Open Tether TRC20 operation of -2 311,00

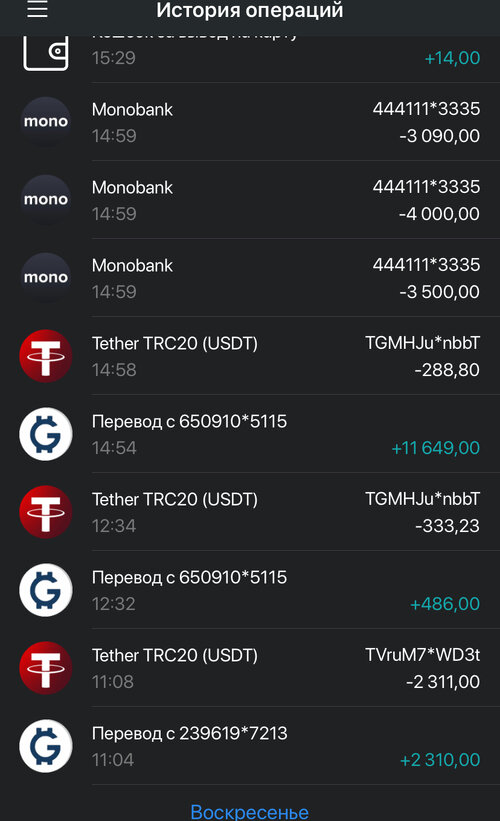tap(250, 668)
